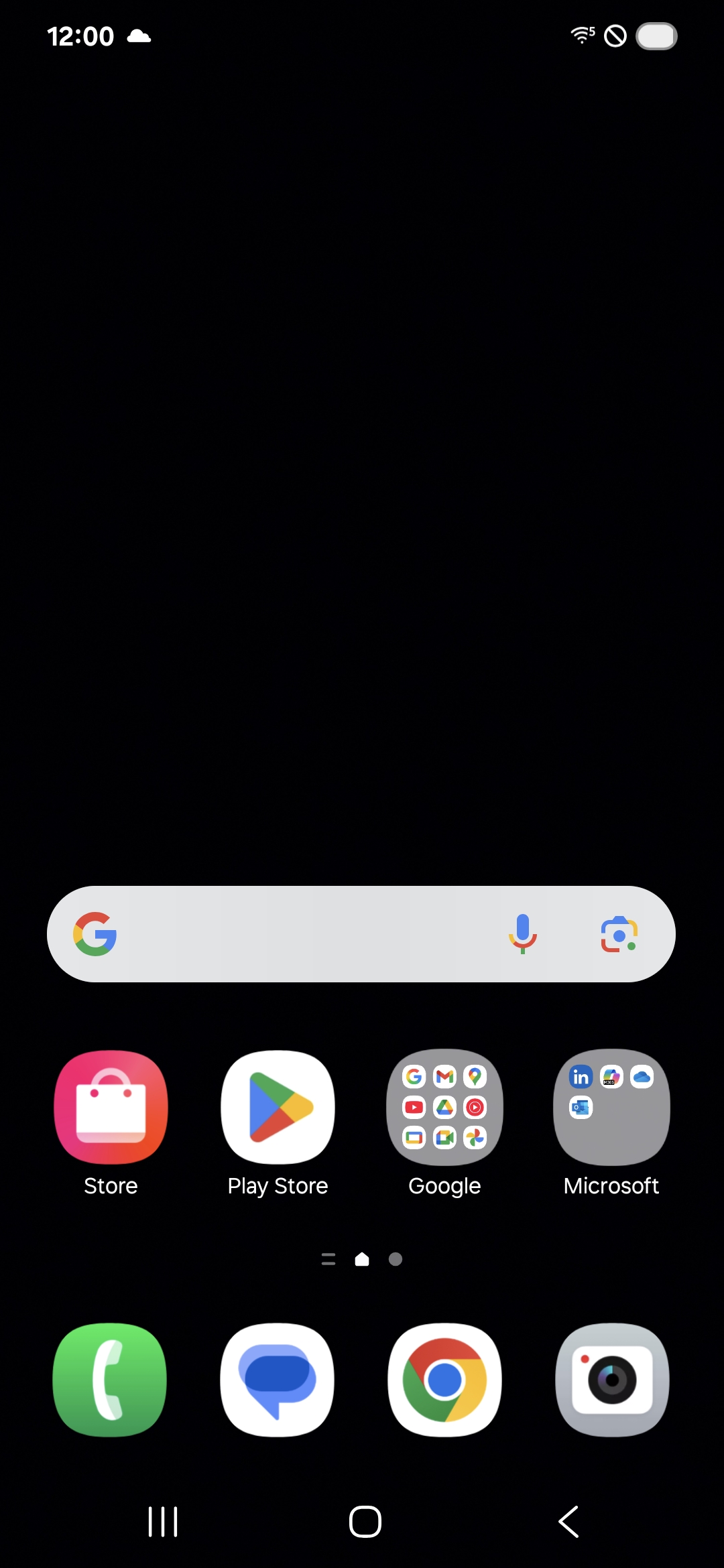Launch the Galaxy Store app
The image size is (724, 1568).
(x=111, y=1107)
